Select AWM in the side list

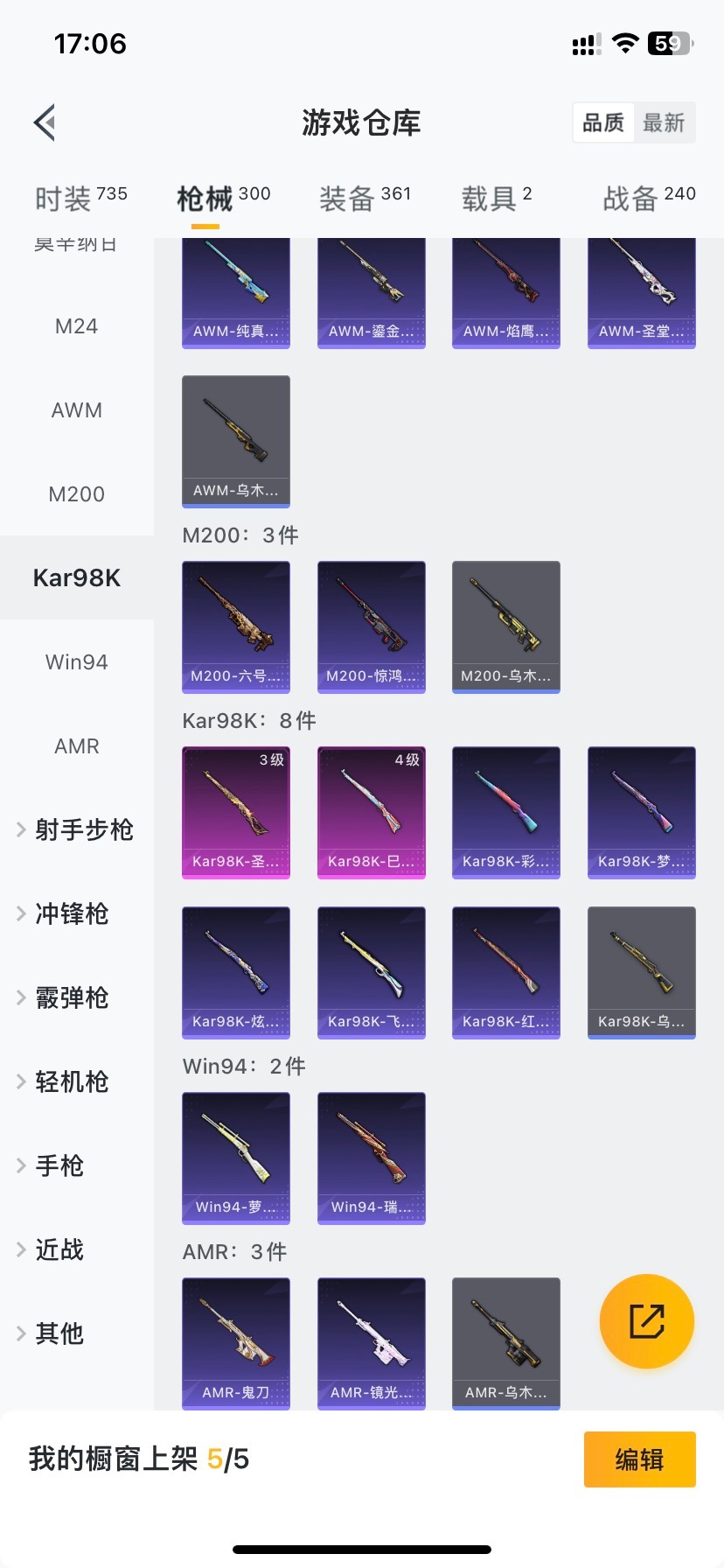[x=77, y=410]
